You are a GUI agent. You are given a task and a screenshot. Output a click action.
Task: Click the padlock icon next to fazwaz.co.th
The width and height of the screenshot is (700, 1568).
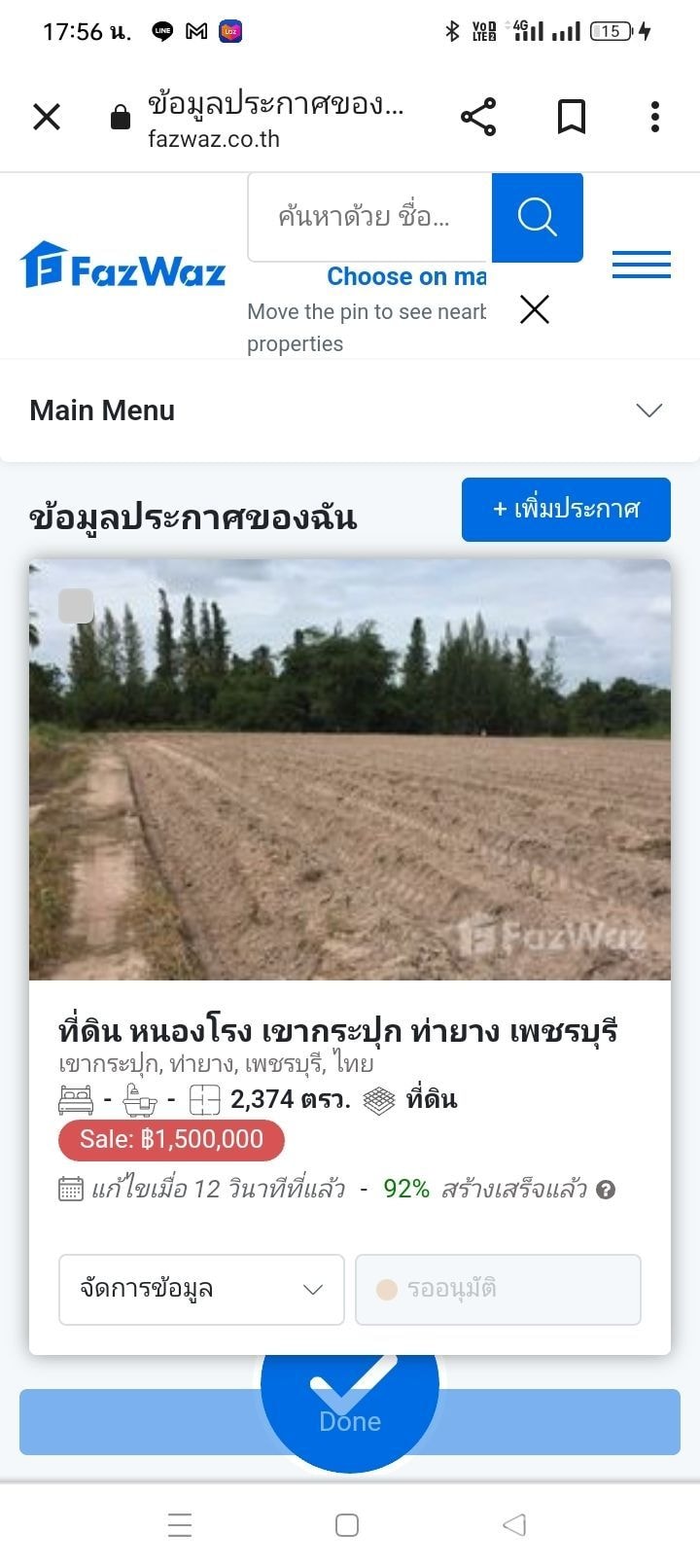[120, 116]
